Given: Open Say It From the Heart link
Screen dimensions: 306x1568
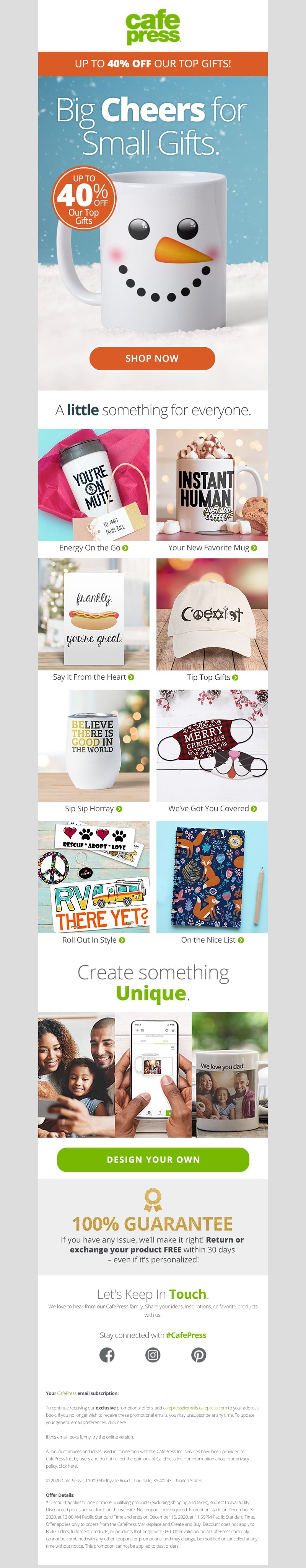Looking at the screenshot, I should (93, 676).
